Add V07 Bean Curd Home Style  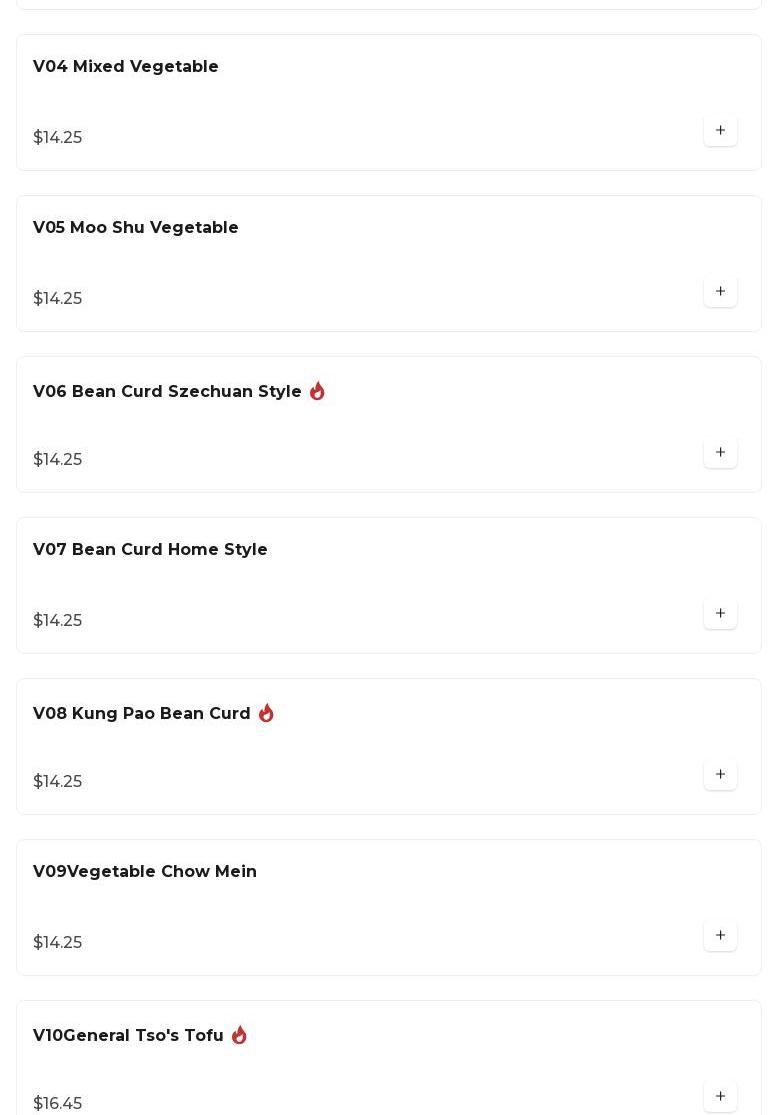[x=720, y=614]
